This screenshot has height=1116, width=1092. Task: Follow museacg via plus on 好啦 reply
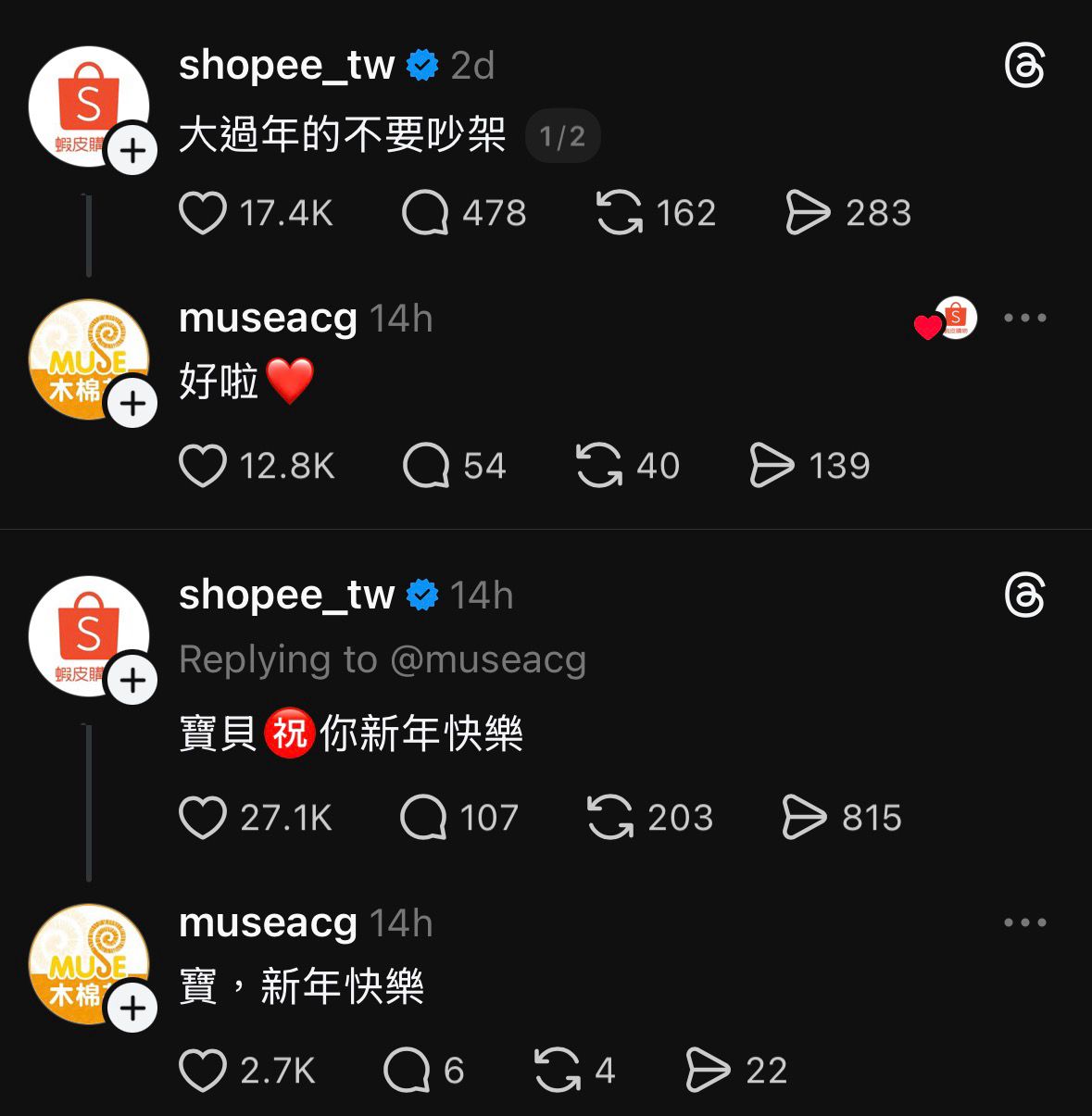pos(132,403)
